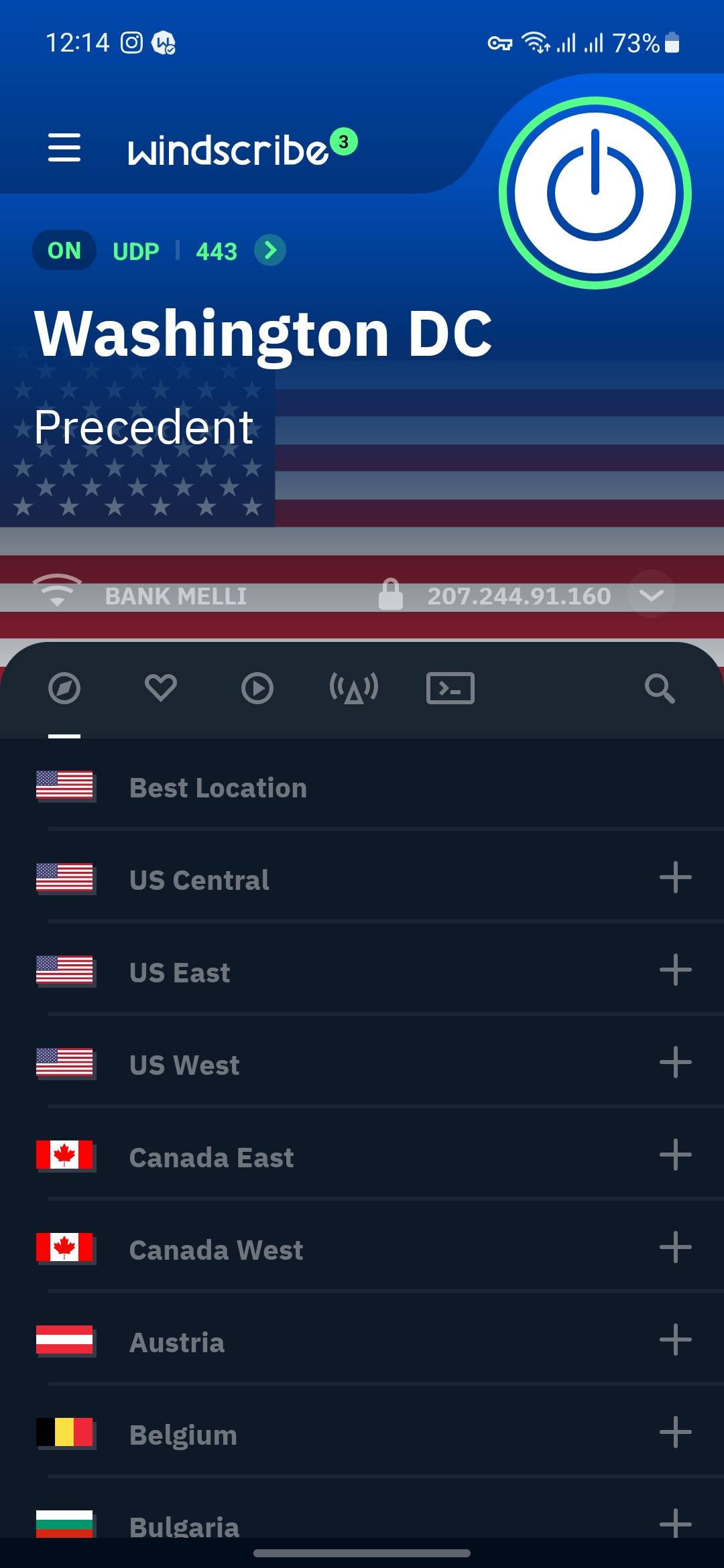
Task: Connect to Best Location
Action: (218, 788)
